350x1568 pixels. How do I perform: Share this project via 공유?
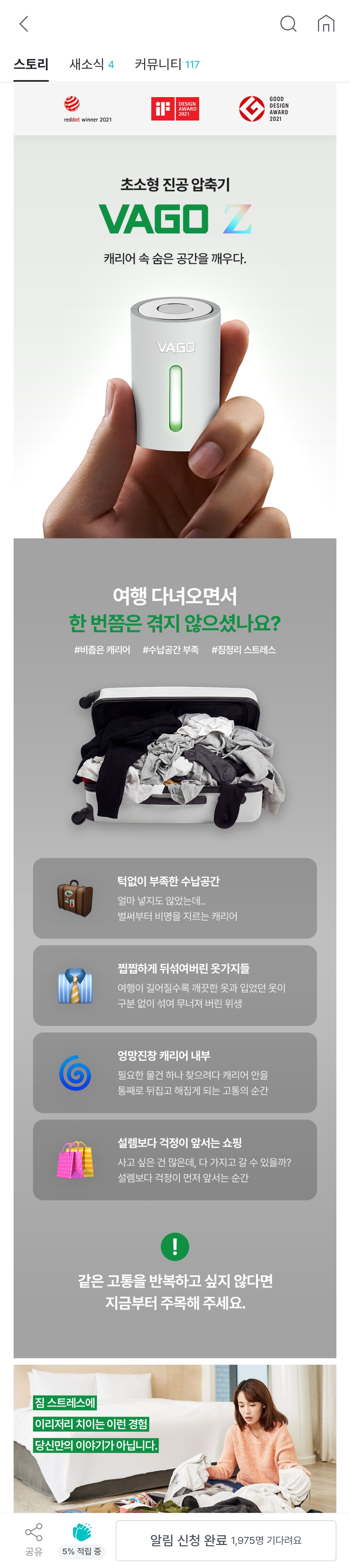(33, 1538)
